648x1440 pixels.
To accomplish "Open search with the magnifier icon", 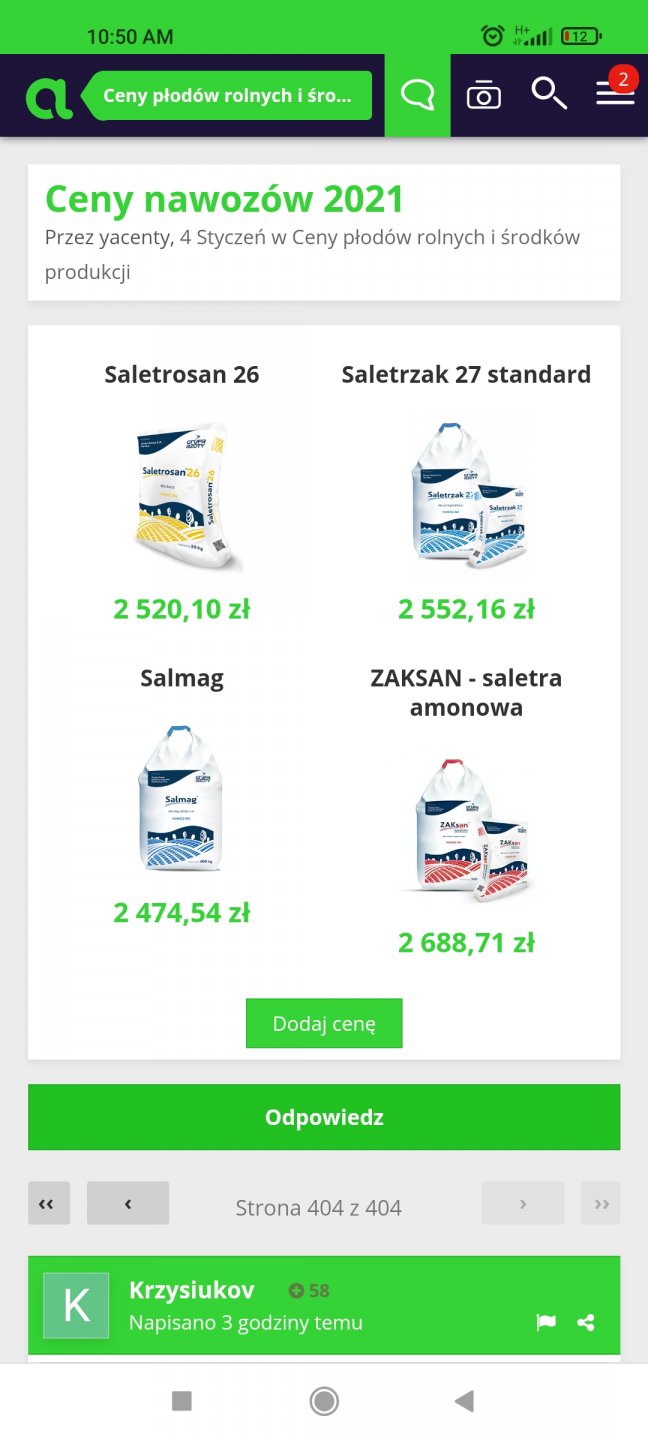I will click(x=548, y=94).
